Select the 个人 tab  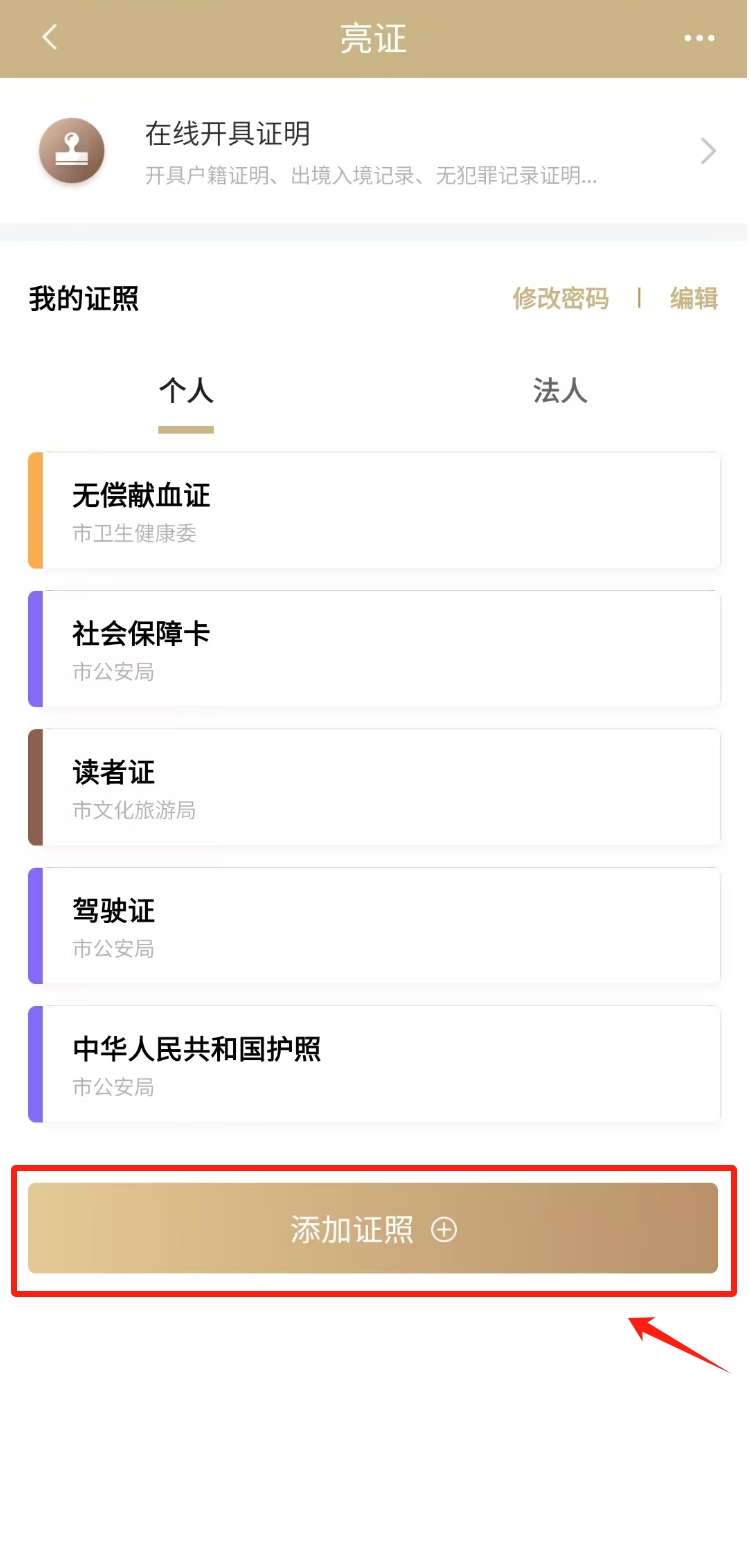186,391
